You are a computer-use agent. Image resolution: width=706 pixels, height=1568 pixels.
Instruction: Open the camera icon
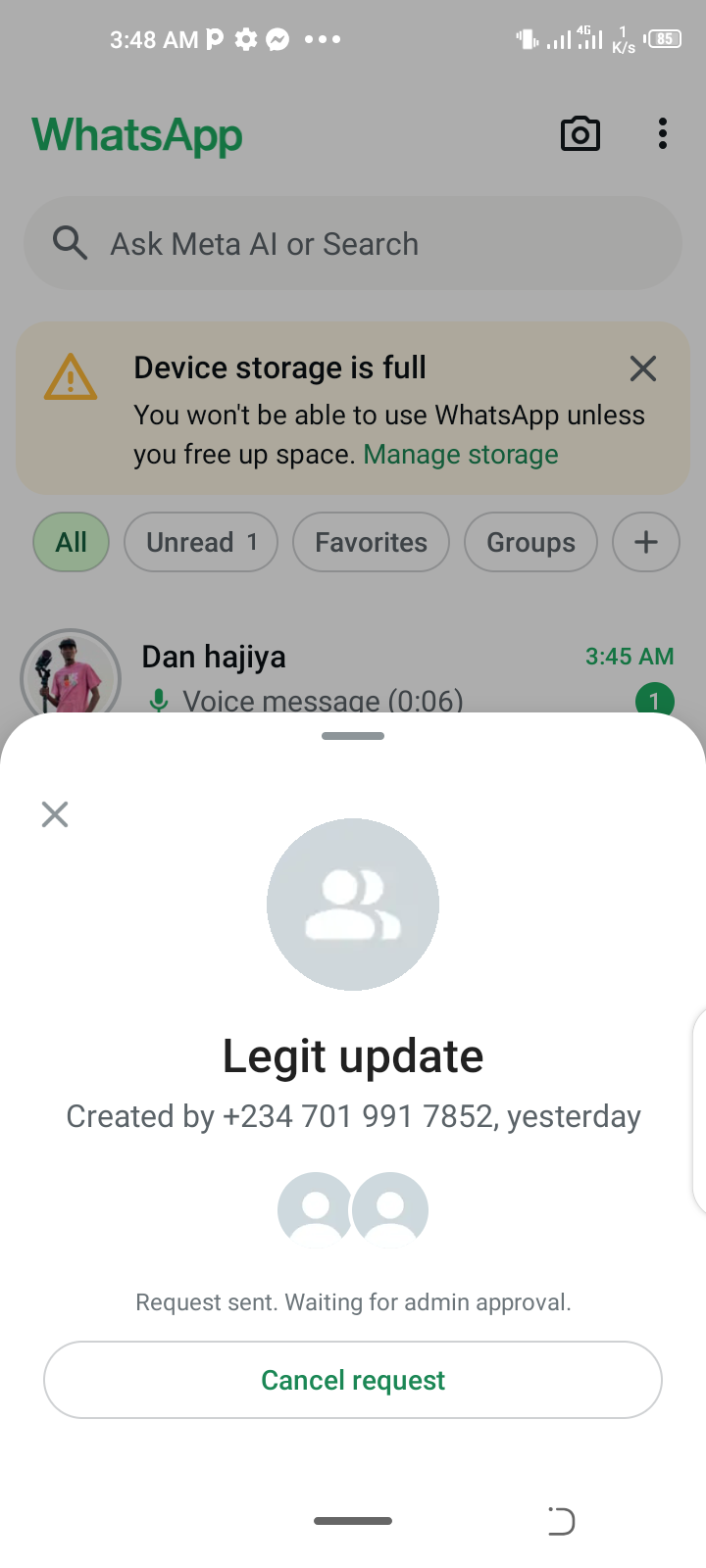coord(580,134)
